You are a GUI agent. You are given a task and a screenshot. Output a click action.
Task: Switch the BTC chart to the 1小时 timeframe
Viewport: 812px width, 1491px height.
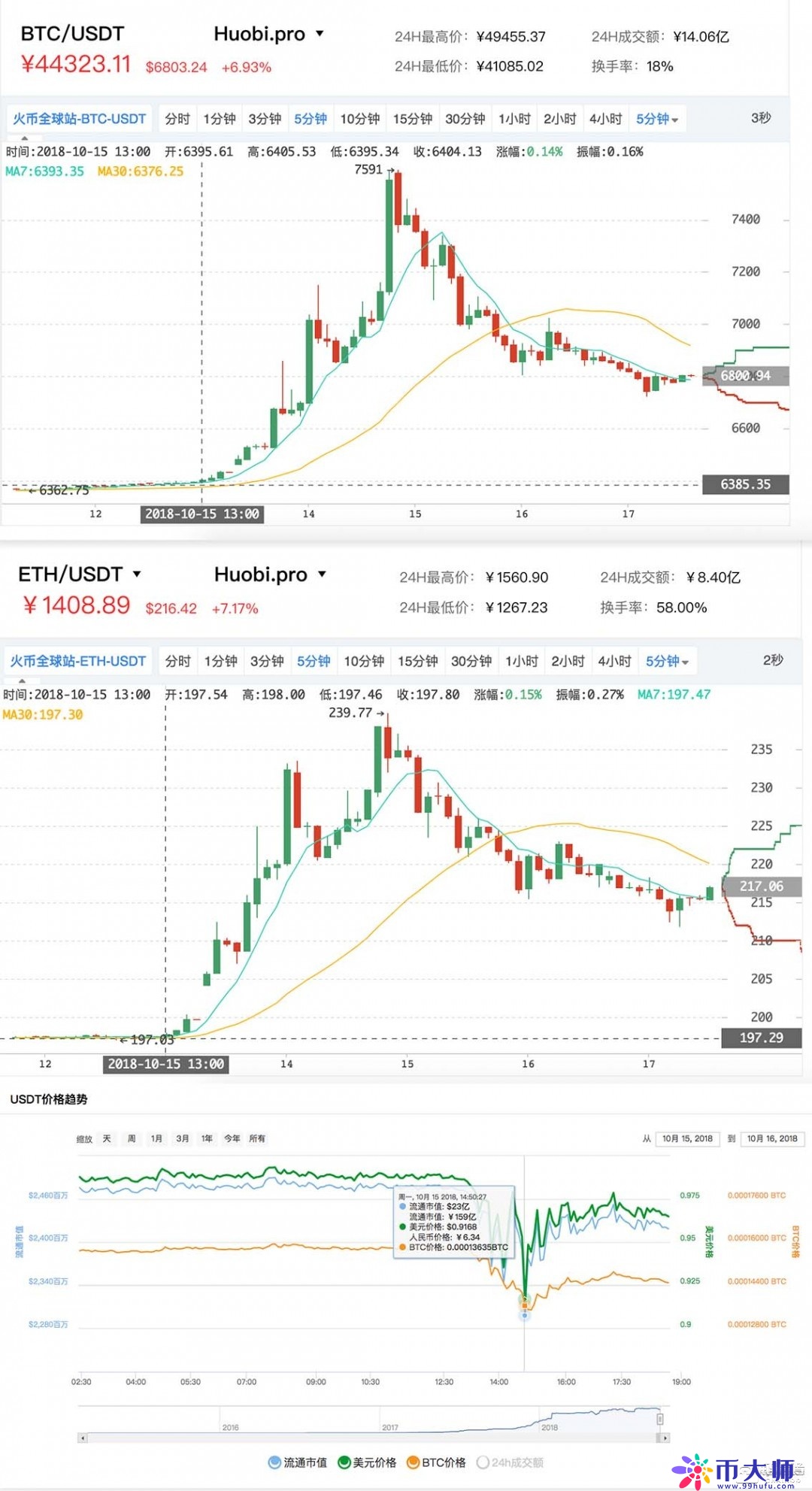[514, 119]
